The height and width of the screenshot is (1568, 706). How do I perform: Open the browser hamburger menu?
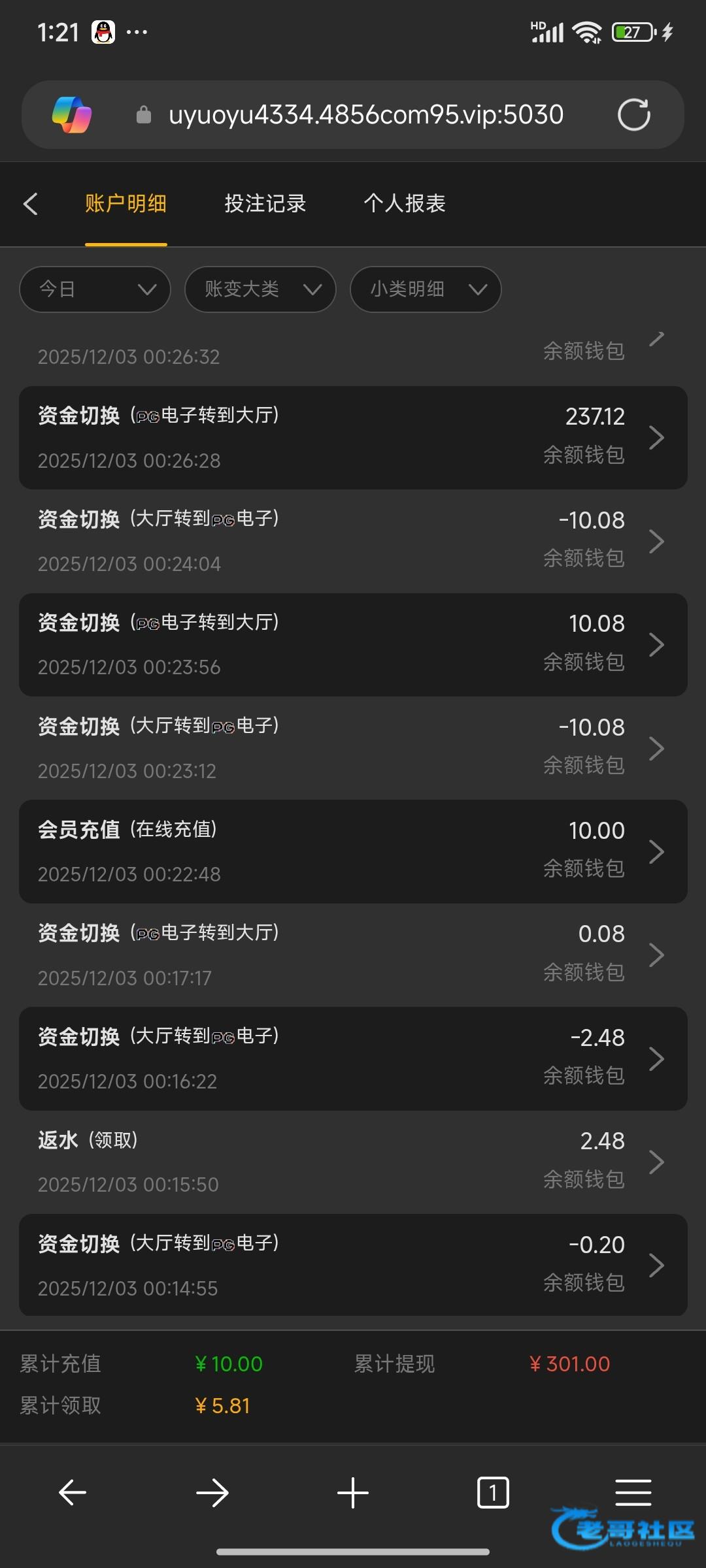pos(633,1493)
